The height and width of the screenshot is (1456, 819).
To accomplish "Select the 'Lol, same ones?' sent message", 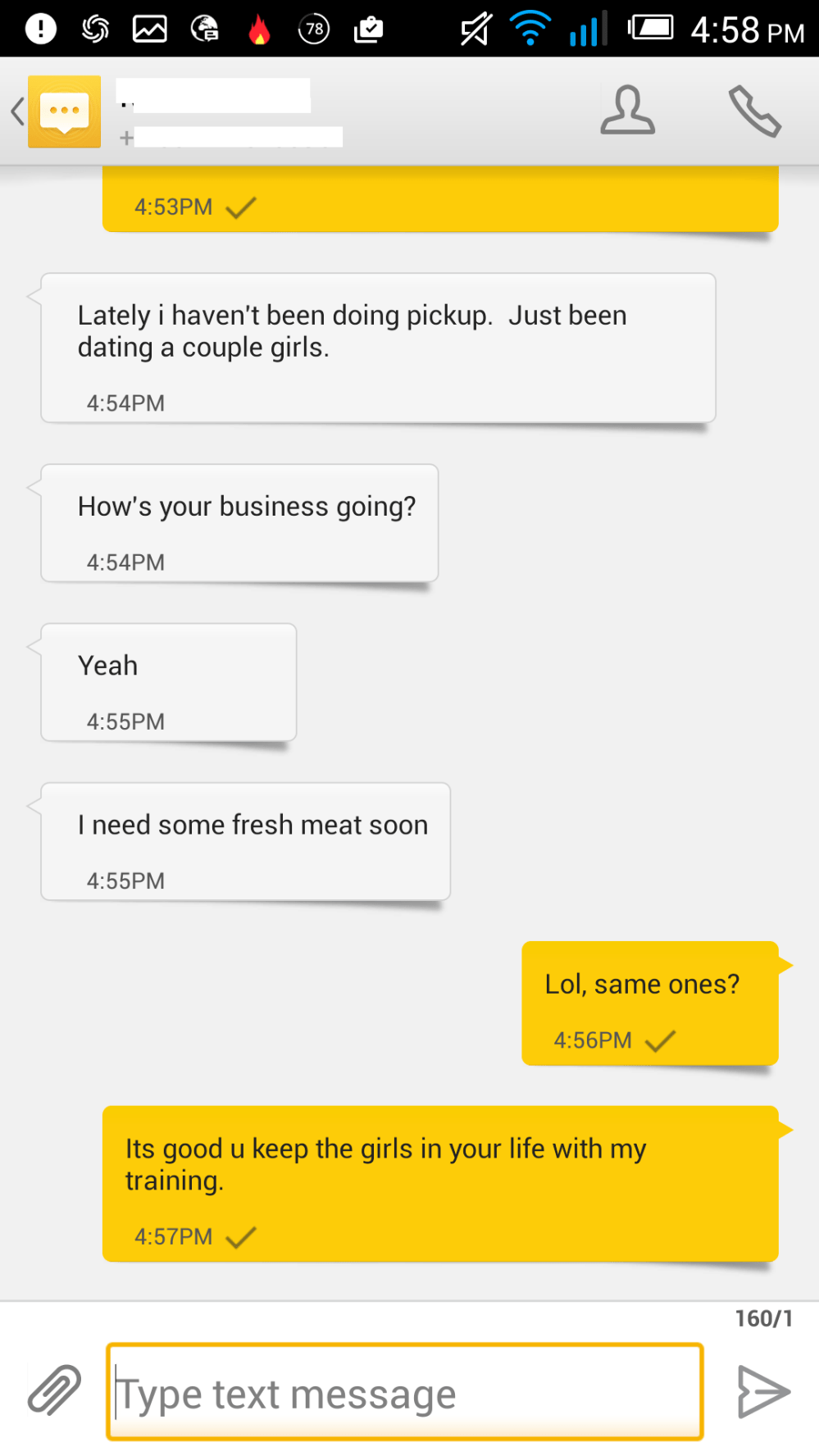I will 648,1002.
